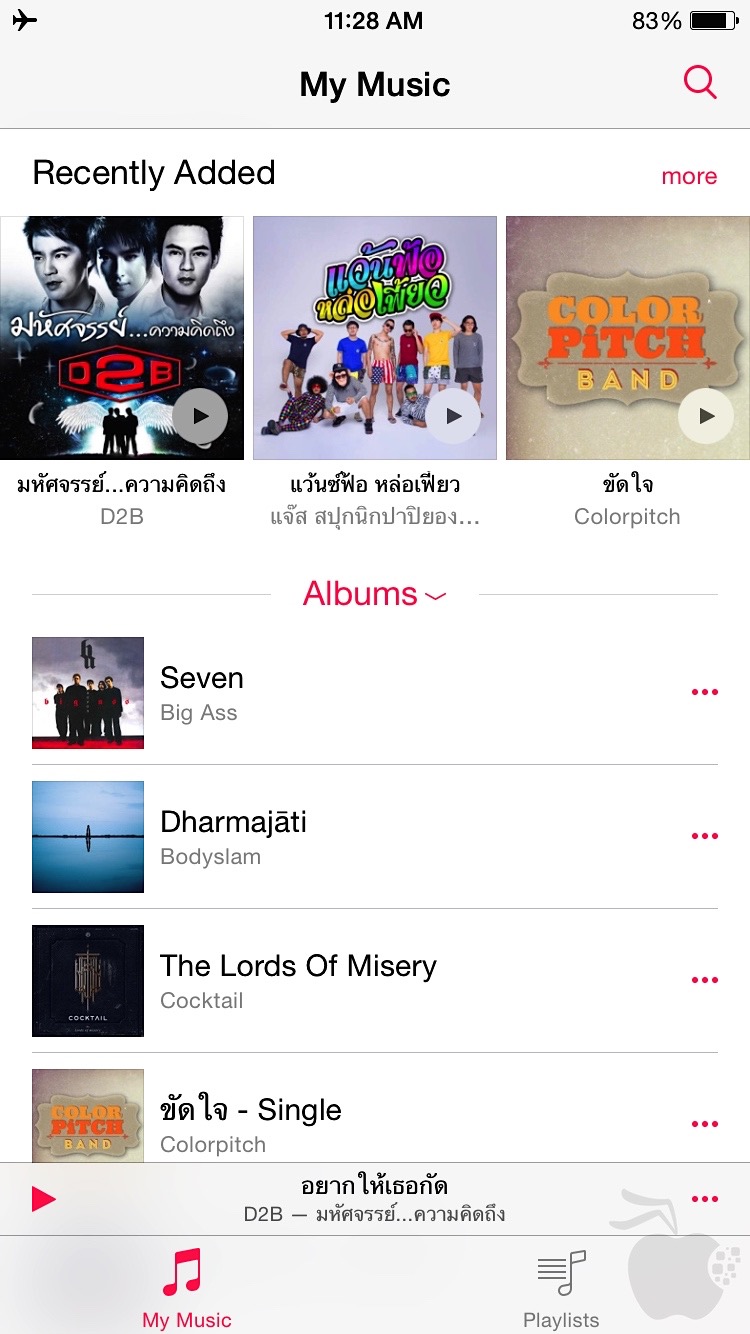Open the Albums sorting dropdown
Image resolution: width=750 pixels, height=1334 pixels.
point(374,593)
